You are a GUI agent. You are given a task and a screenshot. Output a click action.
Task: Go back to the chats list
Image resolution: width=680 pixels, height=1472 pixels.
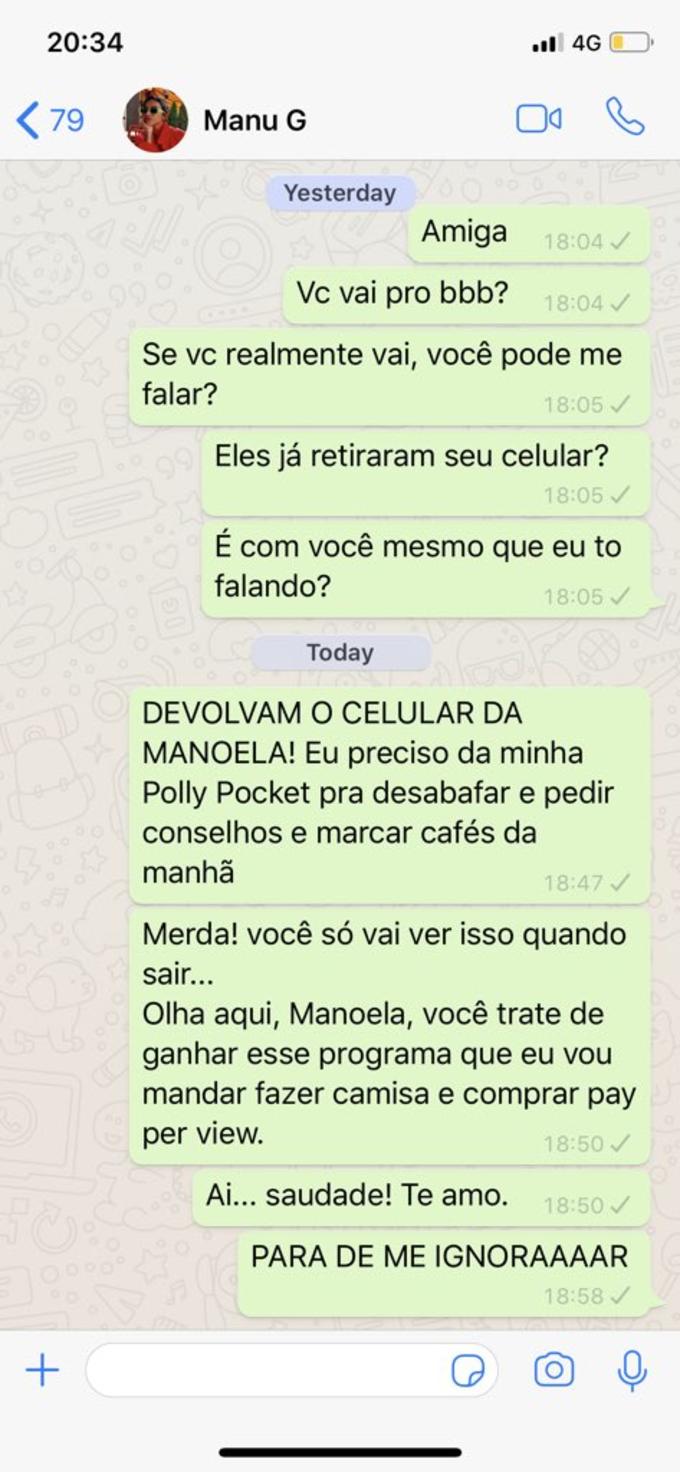click(50, 121)
